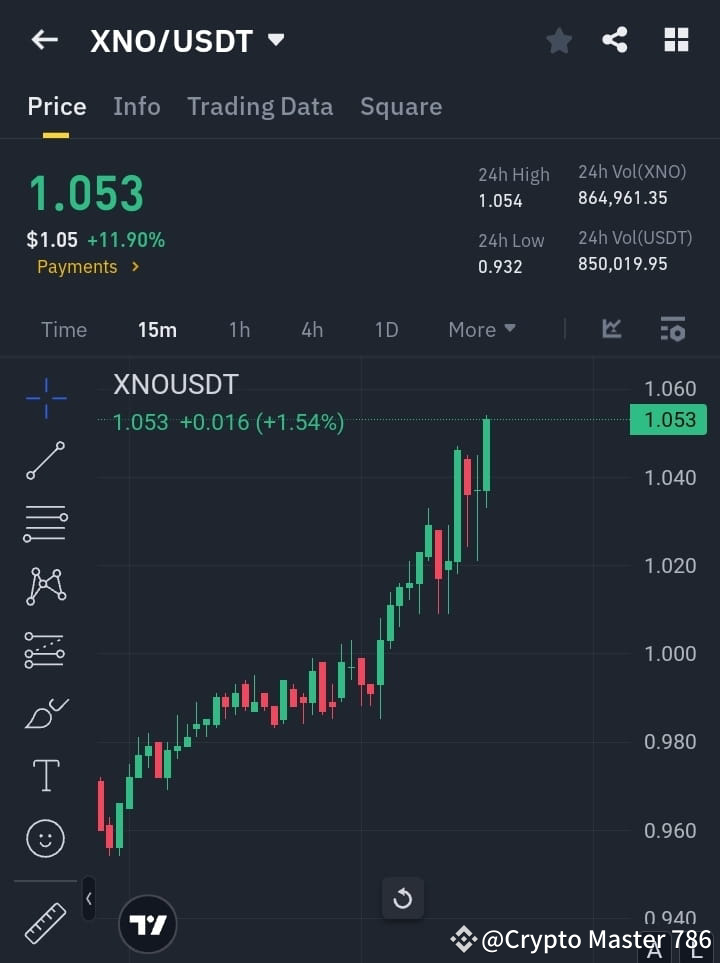Viewport: 720px width, 963px height.
Task: Open the emoji sticker tool
Action: coord(45,838)
